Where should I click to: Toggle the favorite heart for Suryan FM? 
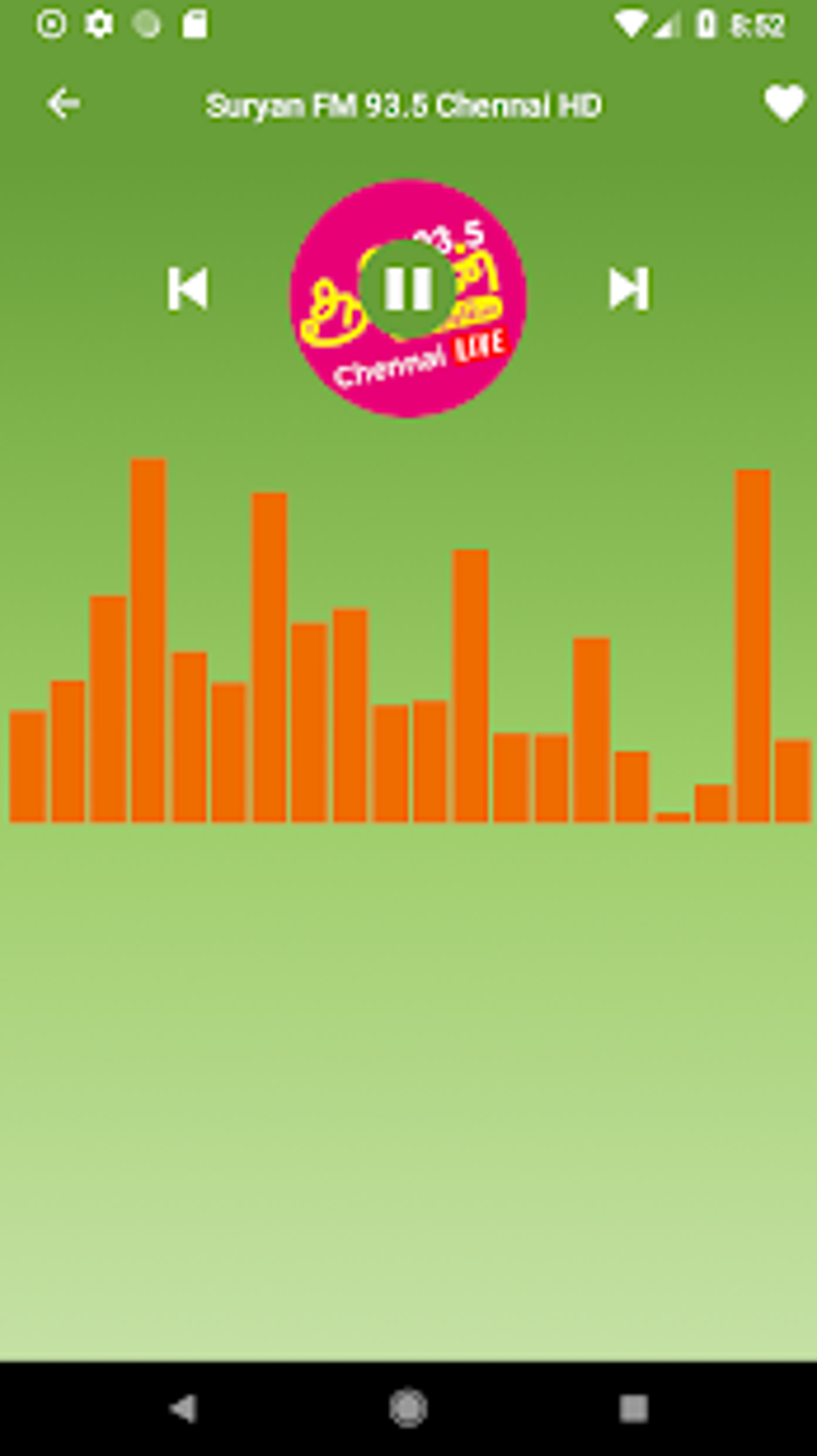pyautogui.click(x=783, y=103)
